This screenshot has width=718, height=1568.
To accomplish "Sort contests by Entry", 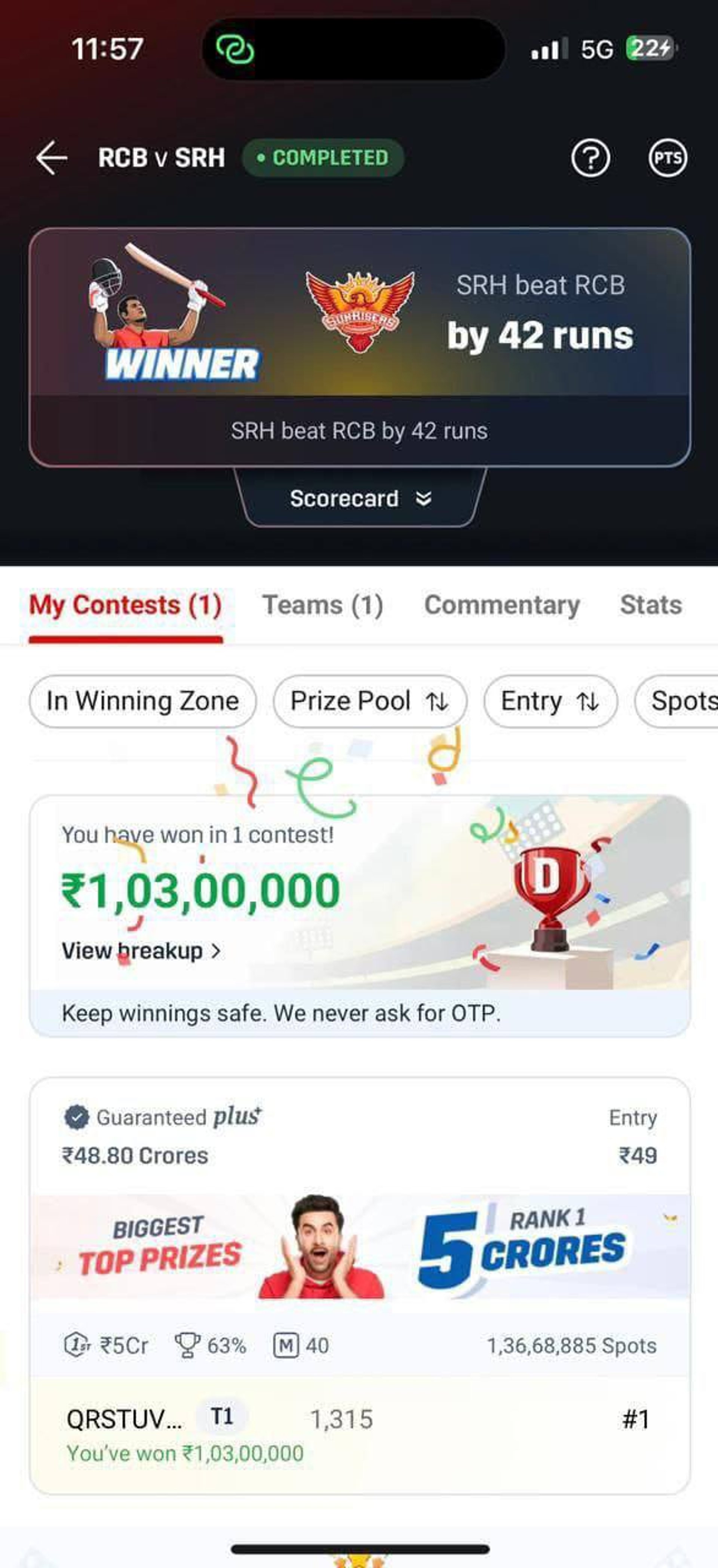I will tap(550, 701).
